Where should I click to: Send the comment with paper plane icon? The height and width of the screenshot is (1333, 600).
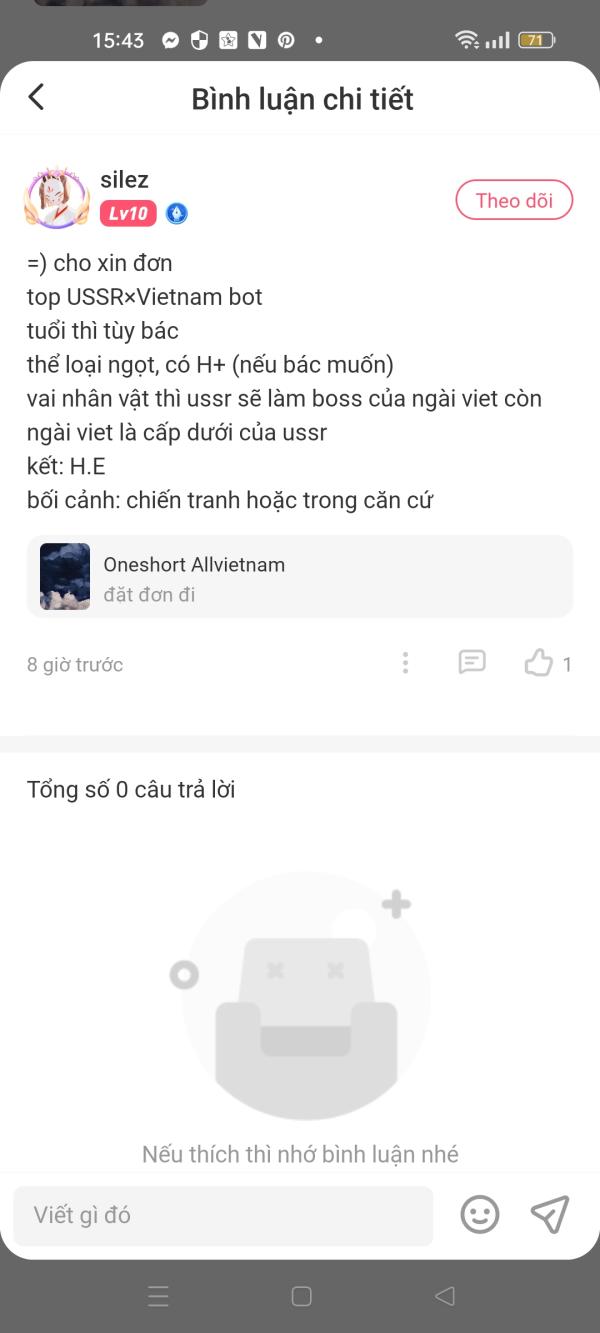tap(549, 1214)
